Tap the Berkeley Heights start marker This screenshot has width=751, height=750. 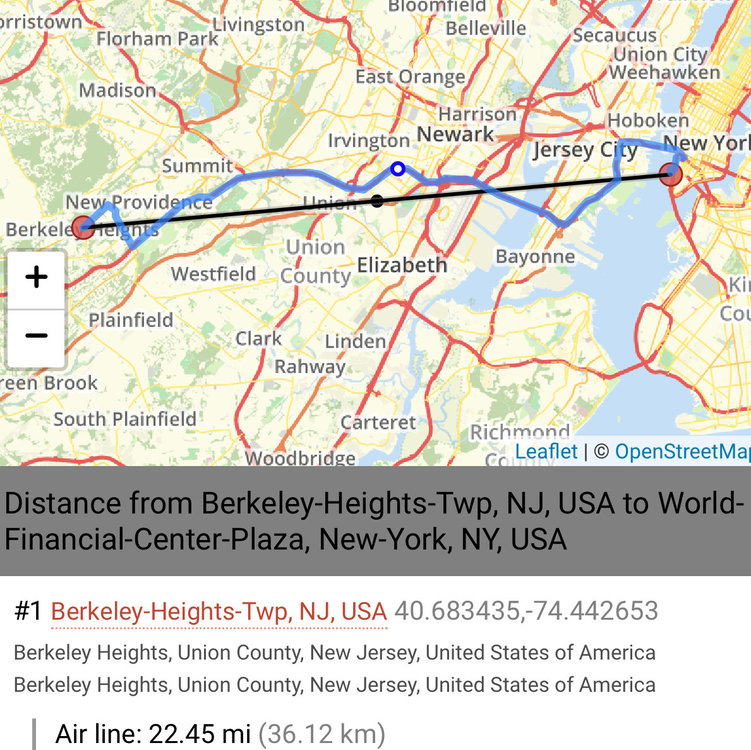click(x=84, y=227)
